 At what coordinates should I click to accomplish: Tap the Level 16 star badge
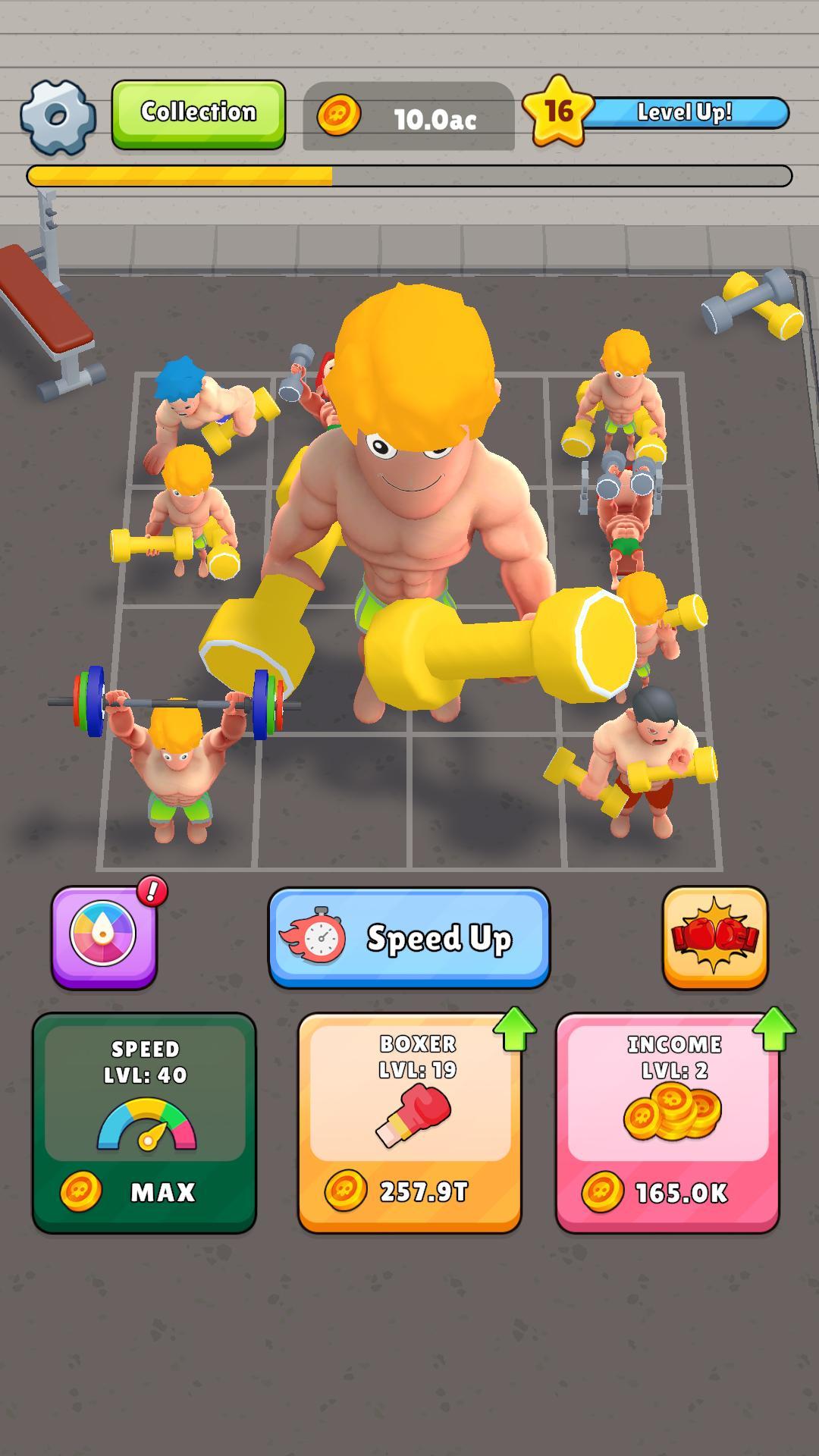click(561, 112)
